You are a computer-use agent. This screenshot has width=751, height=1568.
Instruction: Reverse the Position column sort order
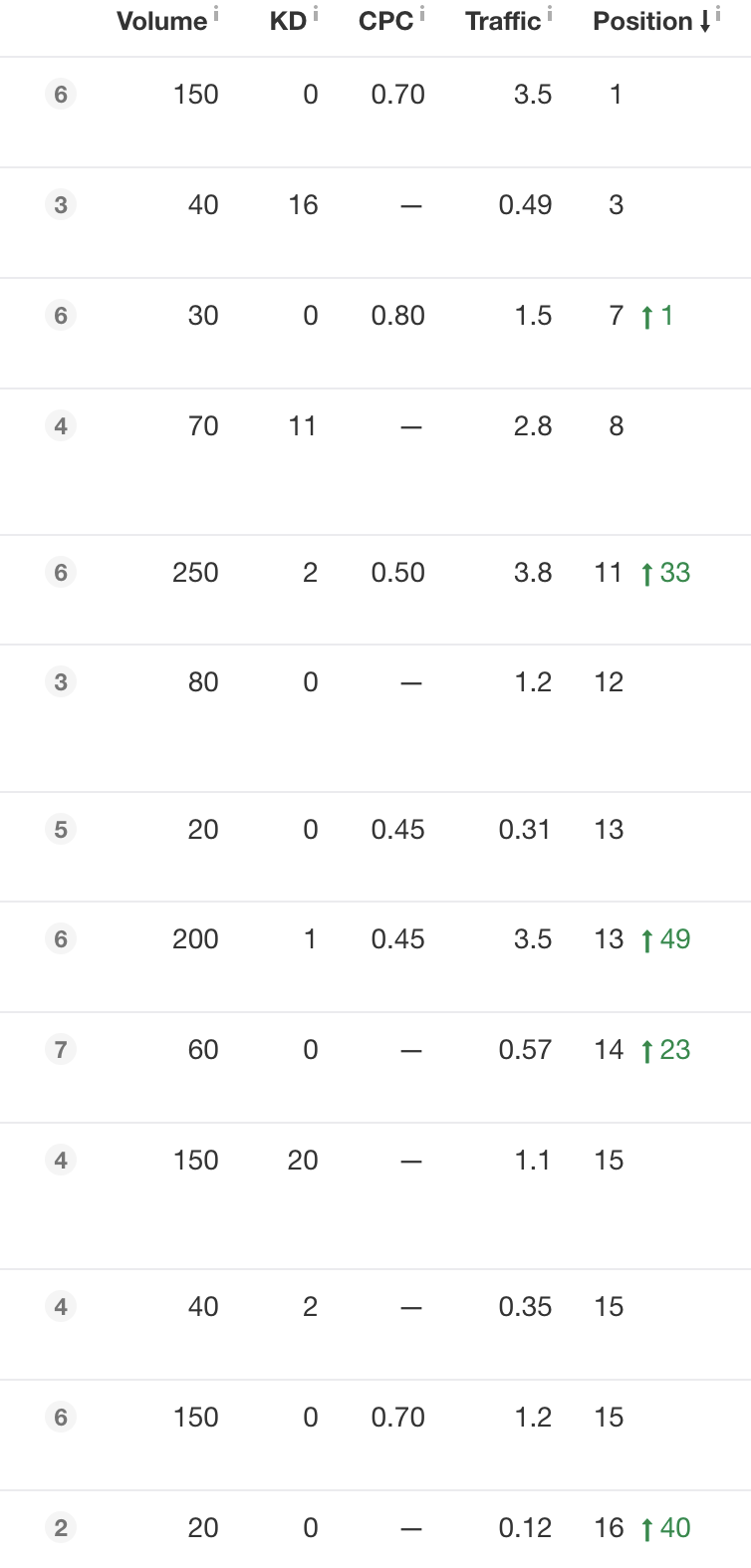[651, 21]
